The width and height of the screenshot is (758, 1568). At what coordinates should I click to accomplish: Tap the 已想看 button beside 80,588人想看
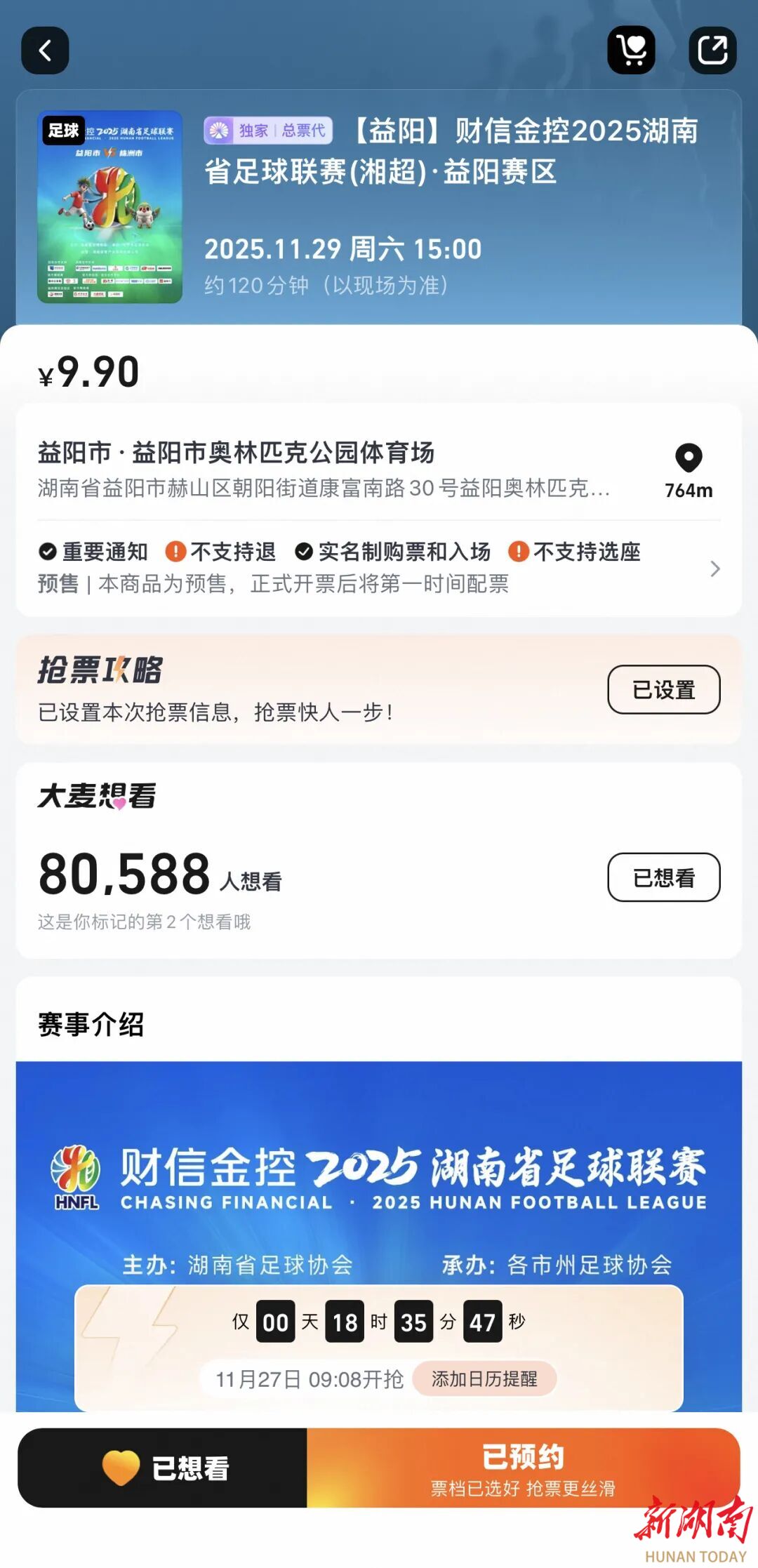coord(663,877)
